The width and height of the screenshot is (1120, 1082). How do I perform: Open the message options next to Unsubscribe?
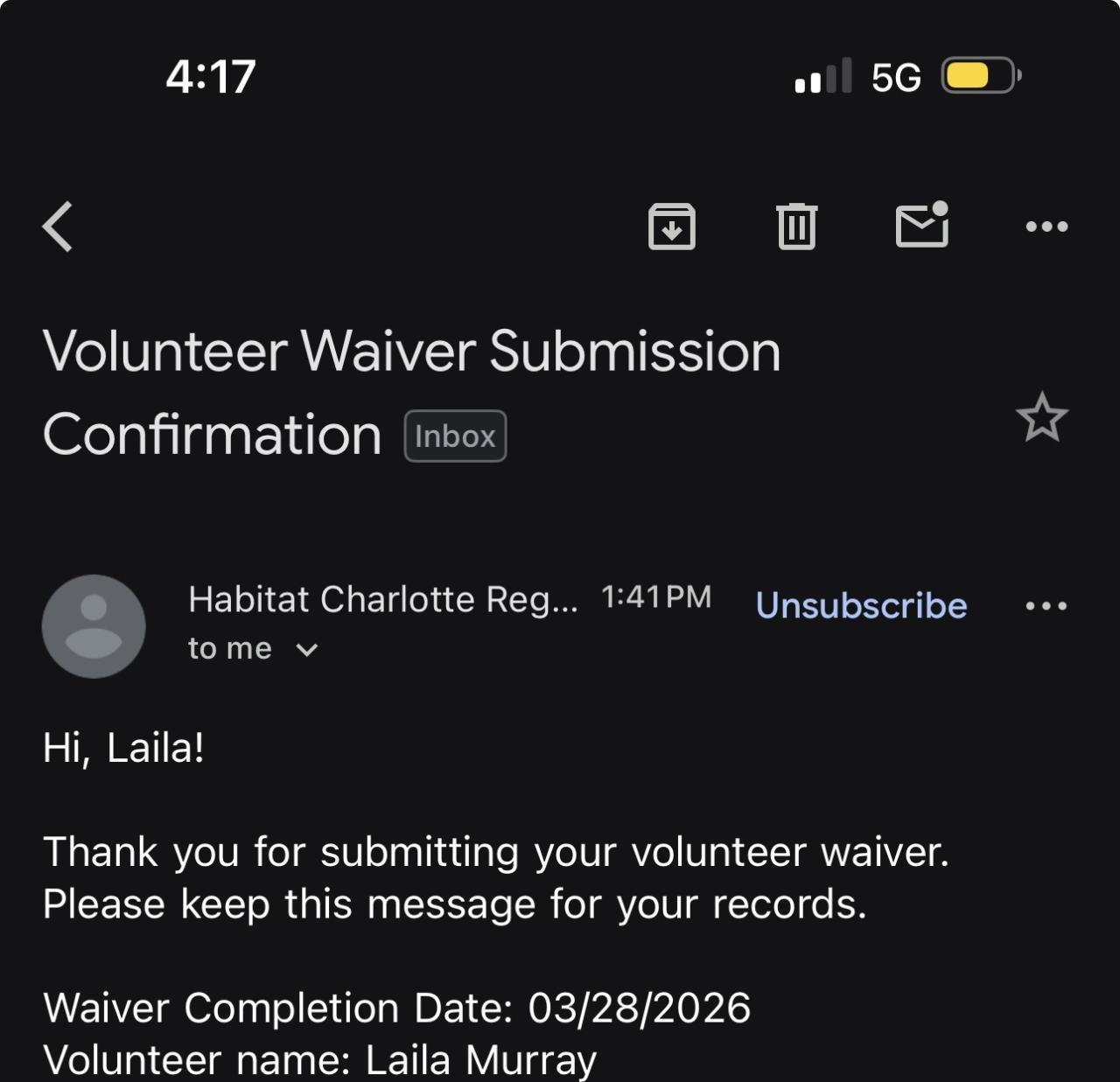pyautogui.click(x=1046, y=605)
